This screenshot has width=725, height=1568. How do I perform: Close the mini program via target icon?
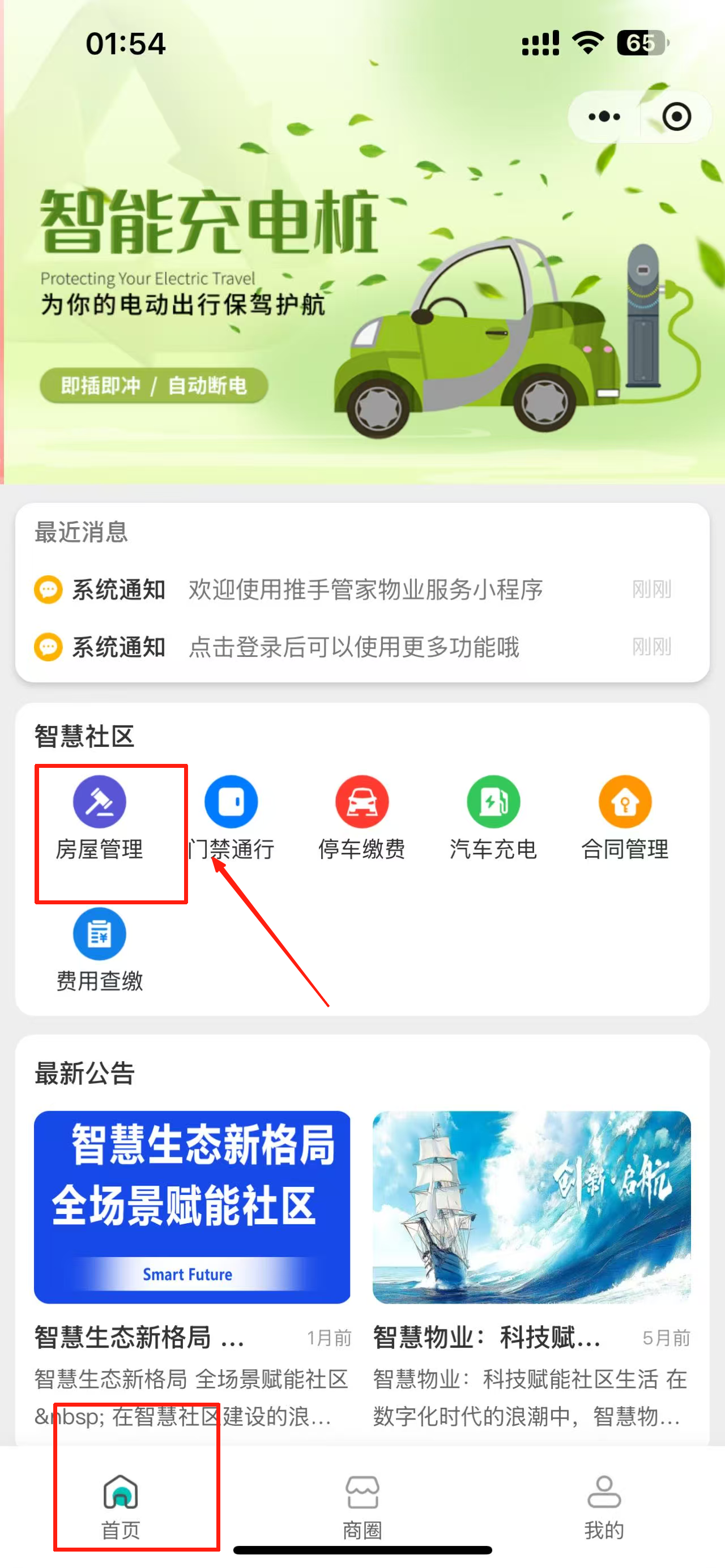pyautogui.click(x=676, y=116)
